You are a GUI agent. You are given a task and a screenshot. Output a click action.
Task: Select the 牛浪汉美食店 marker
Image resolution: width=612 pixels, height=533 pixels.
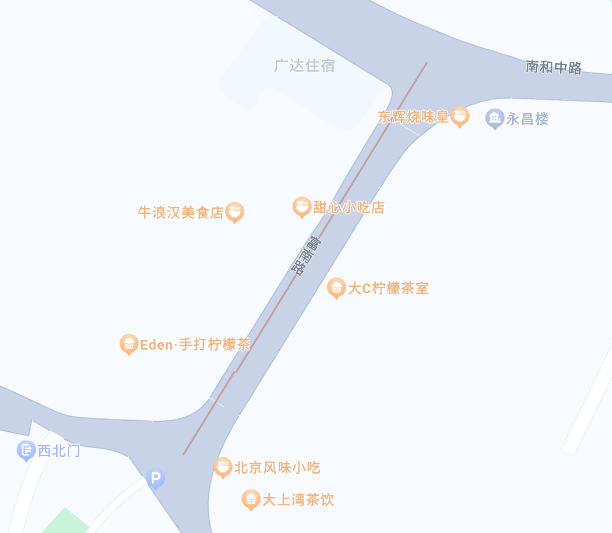pyautogui.click(x=235, y=212)
